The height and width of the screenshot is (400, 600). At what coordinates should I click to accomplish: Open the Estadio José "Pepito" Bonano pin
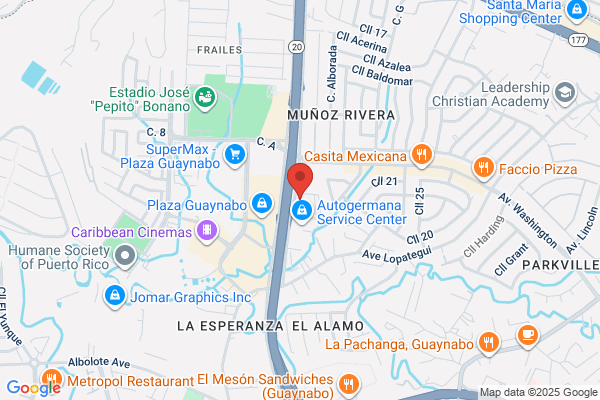[205, 98]
